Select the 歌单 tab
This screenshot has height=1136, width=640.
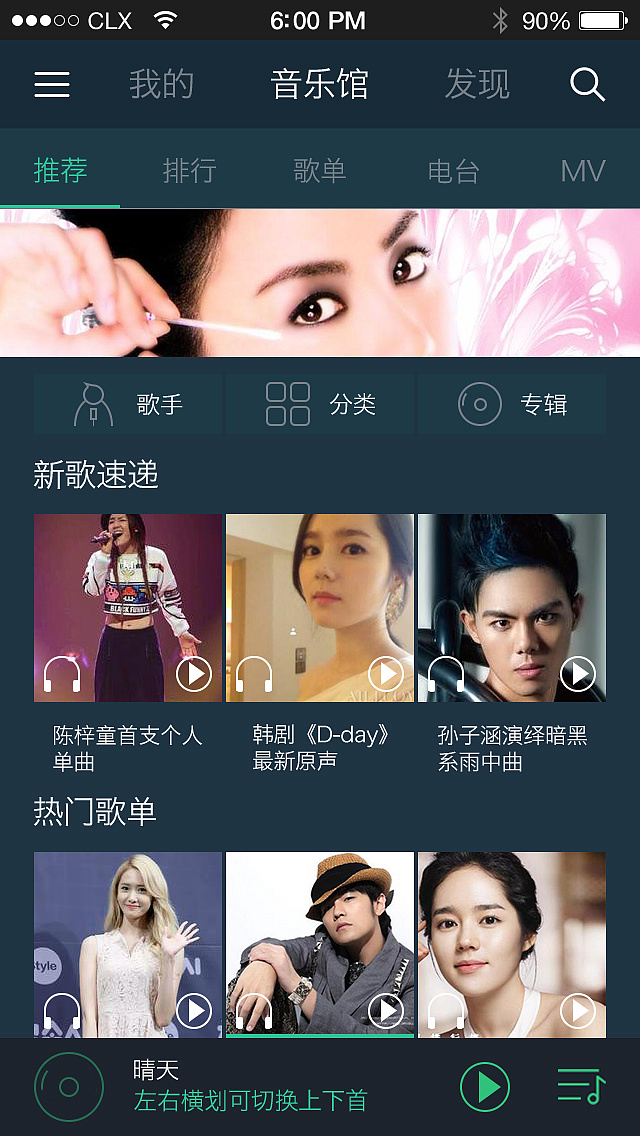(x=320, y=171)
